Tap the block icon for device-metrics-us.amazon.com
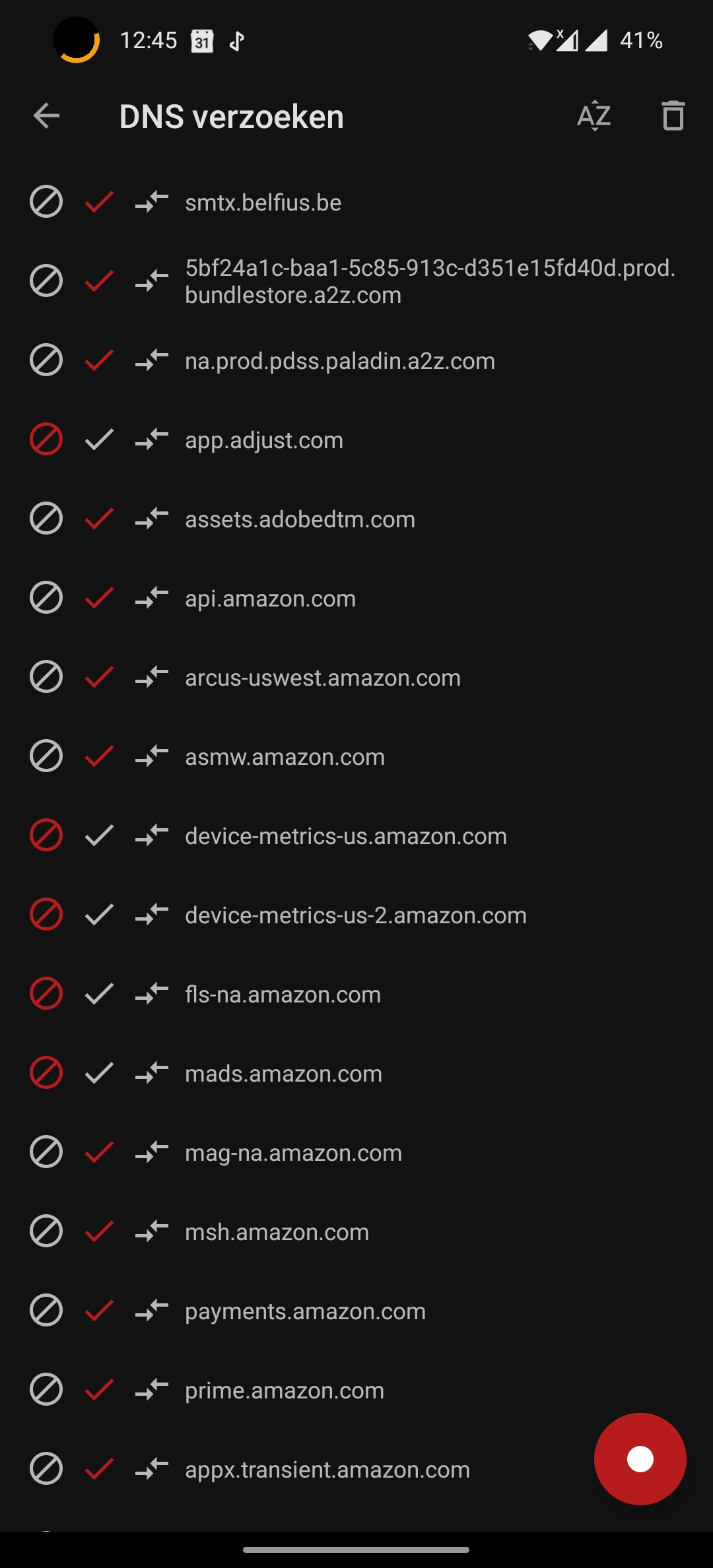Image resolution: width=713 pixels, height=1568 pixels. coord(46,835)
